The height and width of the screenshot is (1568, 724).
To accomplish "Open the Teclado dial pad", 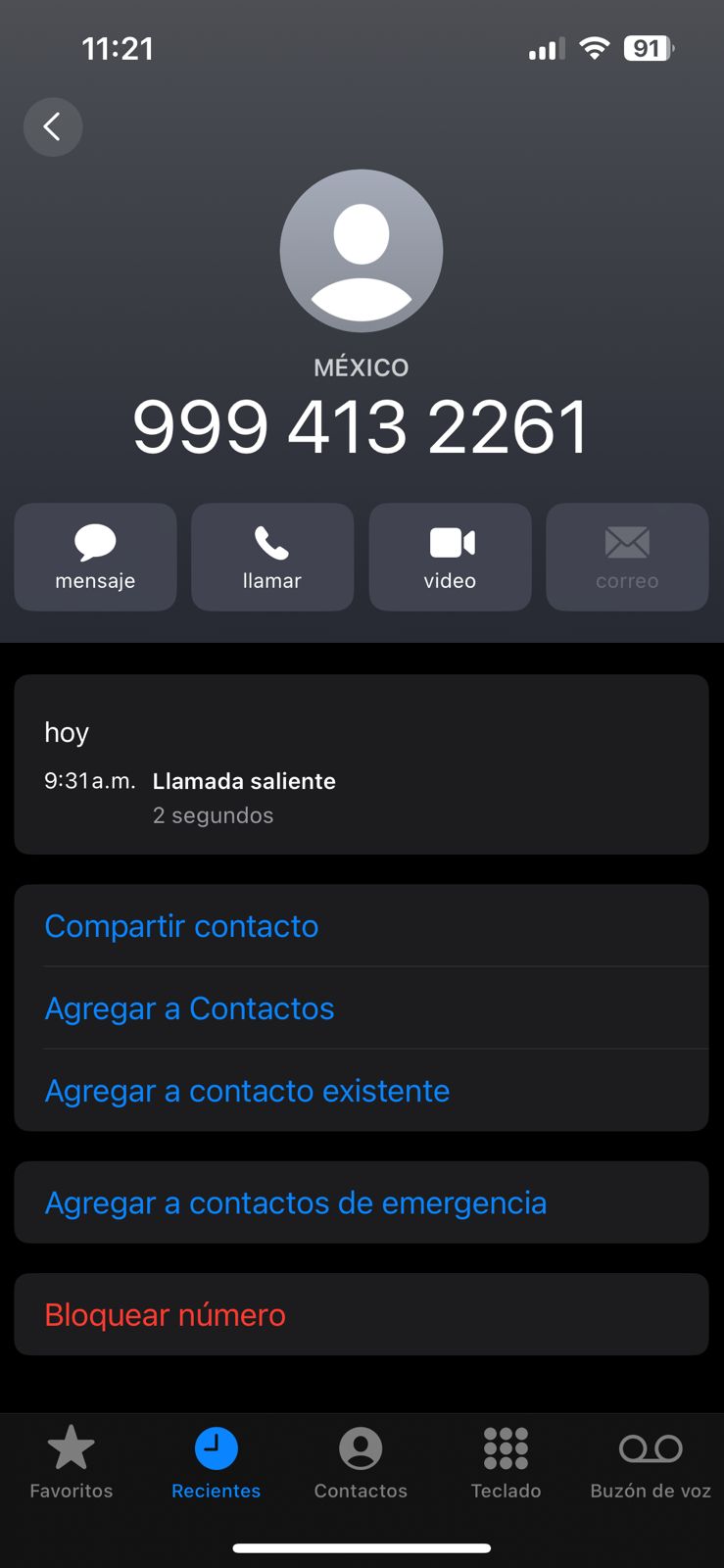I will click(506, 1463).
